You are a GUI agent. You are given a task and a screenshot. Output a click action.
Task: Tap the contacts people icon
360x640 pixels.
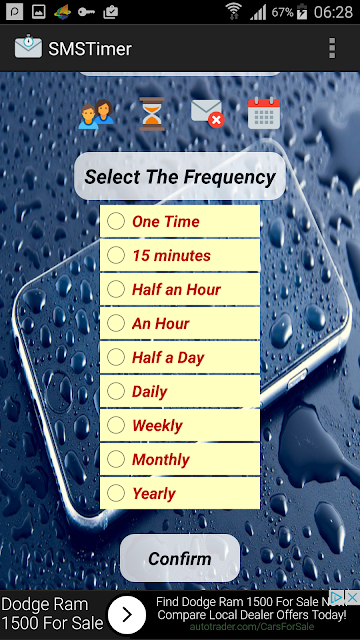[96, 114]
